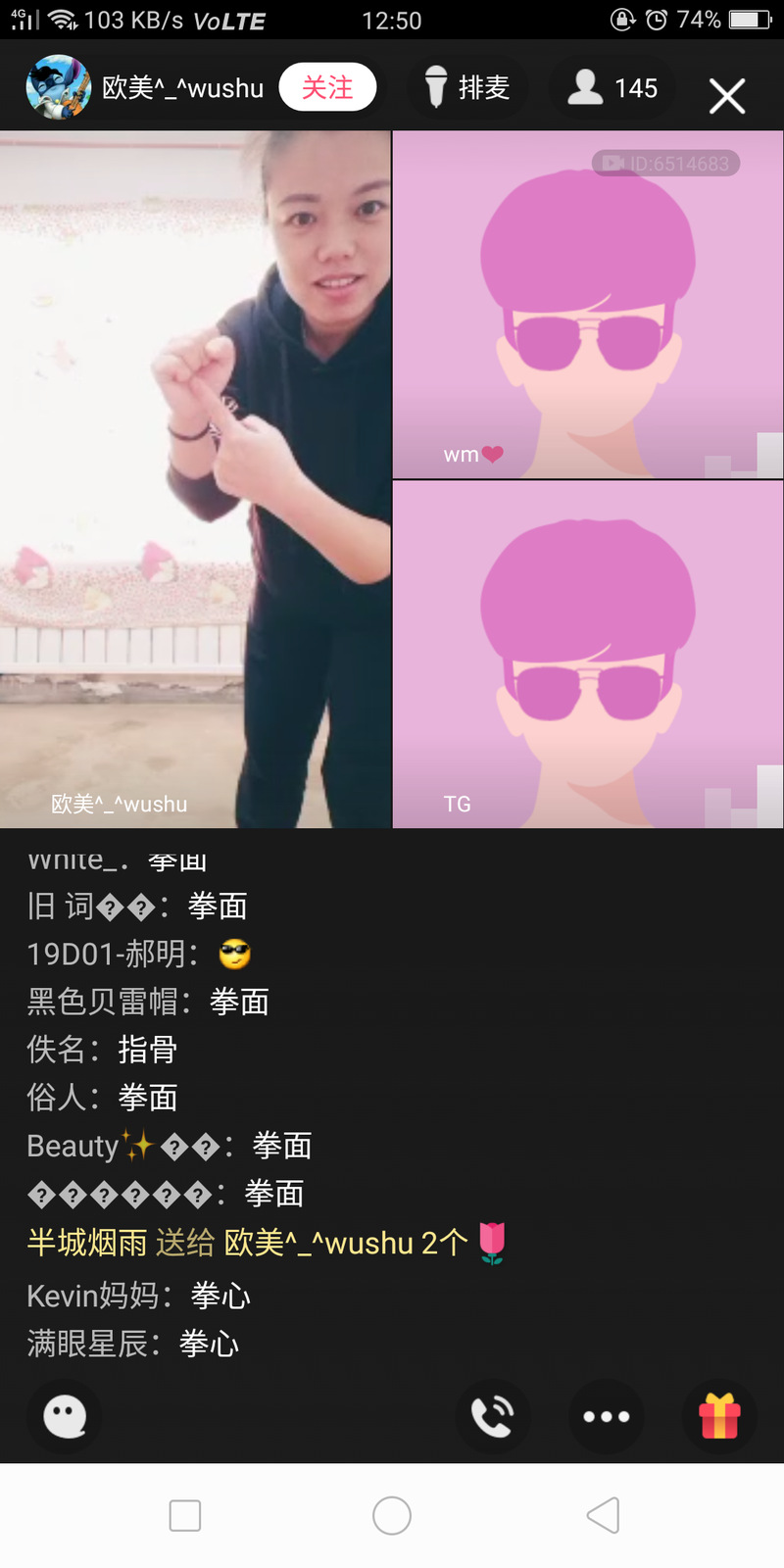
Task: Go to the system home screen
Action: point(392,1515)
